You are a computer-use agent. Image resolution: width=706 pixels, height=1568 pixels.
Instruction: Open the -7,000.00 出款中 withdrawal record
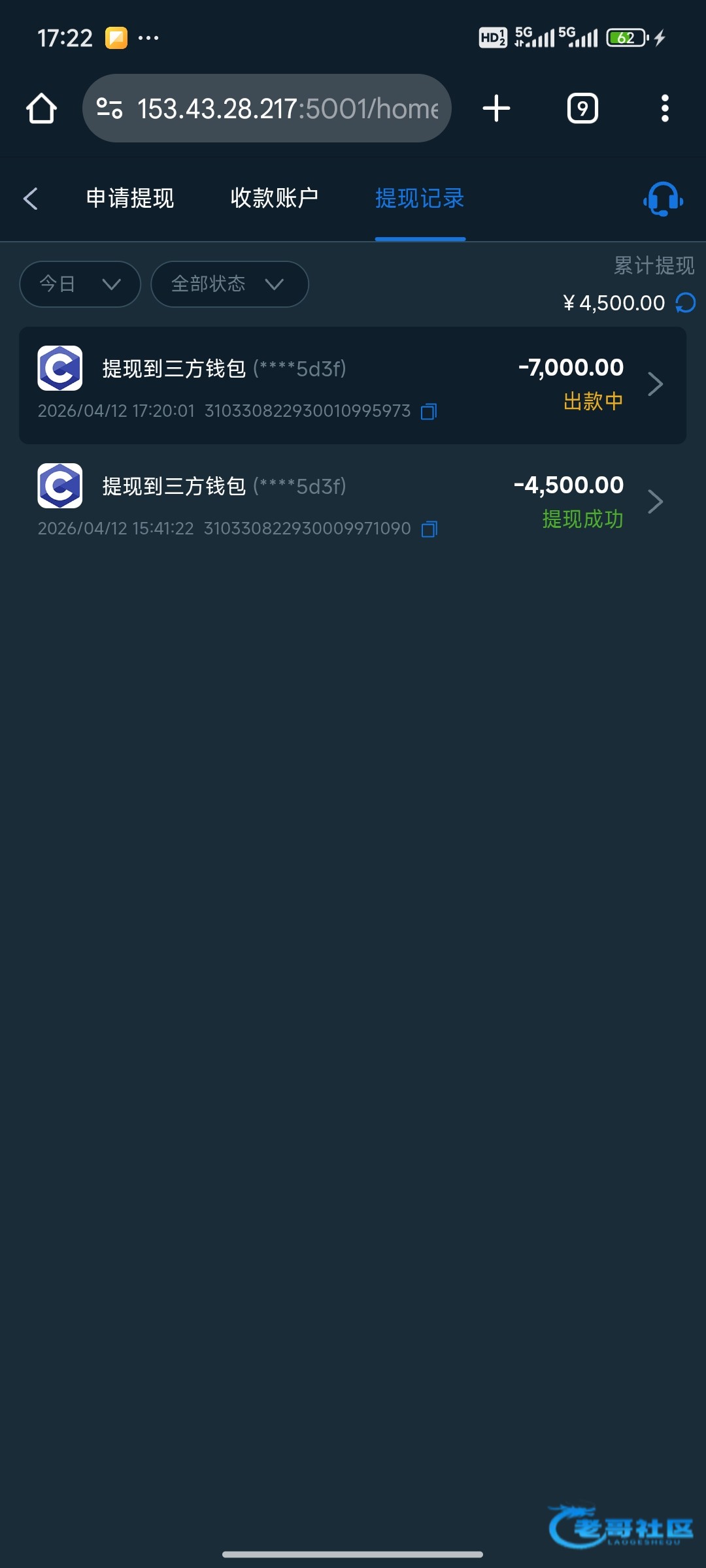click(x=353, y=385)
